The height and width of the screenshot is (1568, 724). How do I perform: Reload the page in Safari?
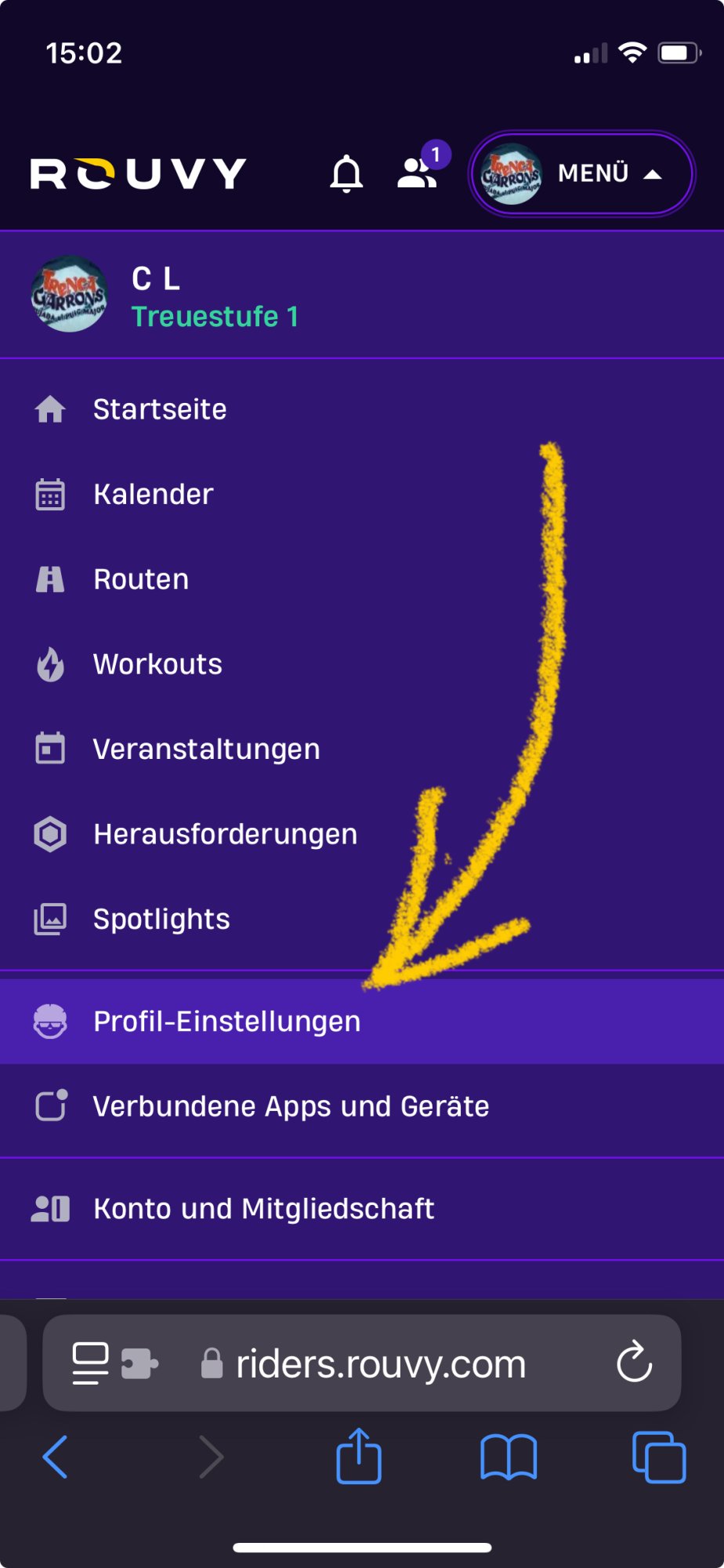pos(634,1363)
